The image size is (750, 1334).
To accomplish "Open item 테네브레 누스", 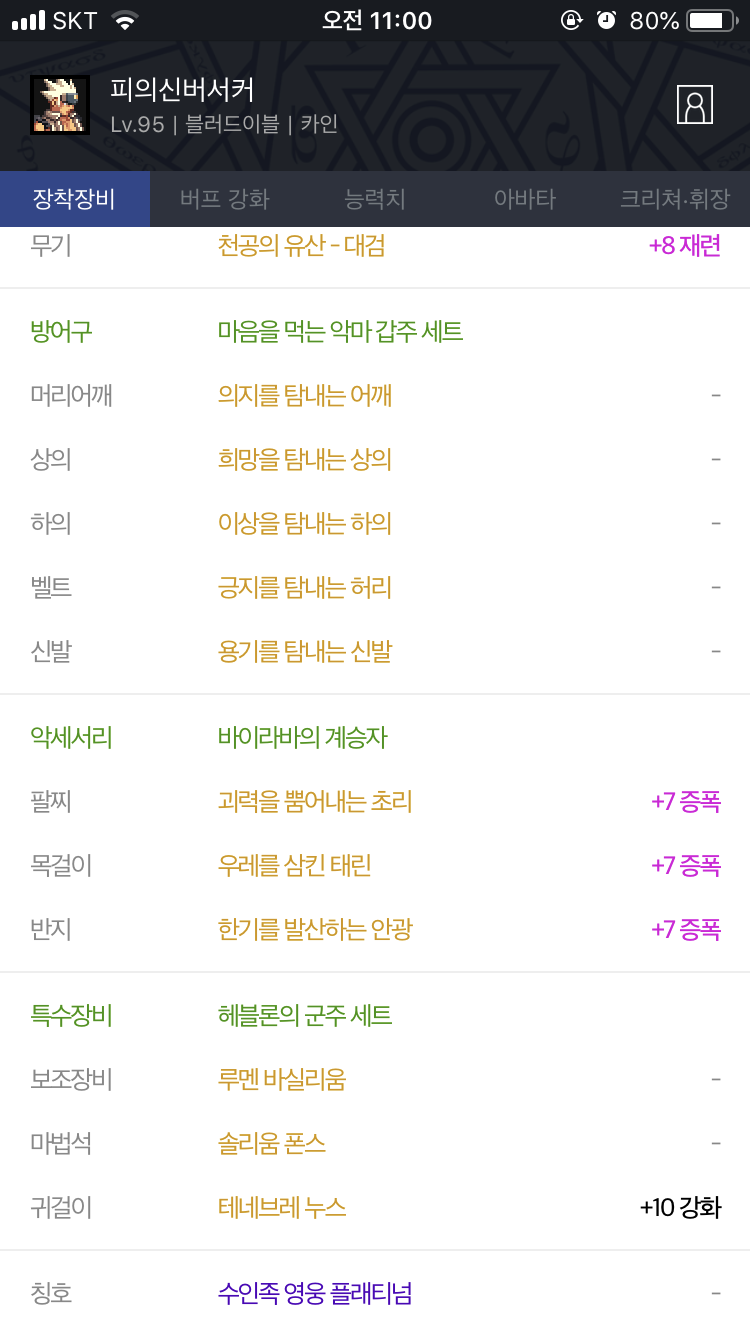I will [x=282, y=1208].
